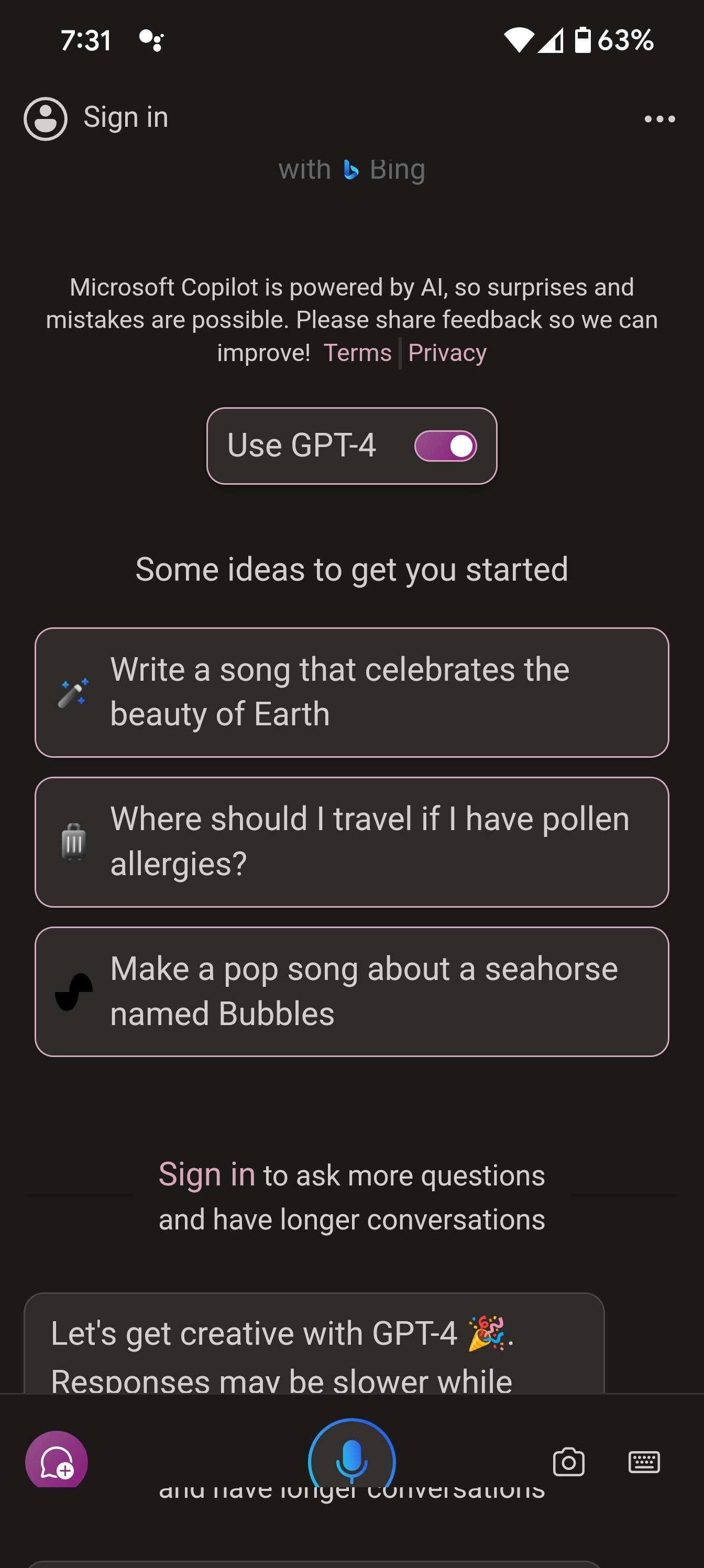Open the three-dot overflow menu
The width and height of the screenshot is (704, 1568).
point(659,118)
